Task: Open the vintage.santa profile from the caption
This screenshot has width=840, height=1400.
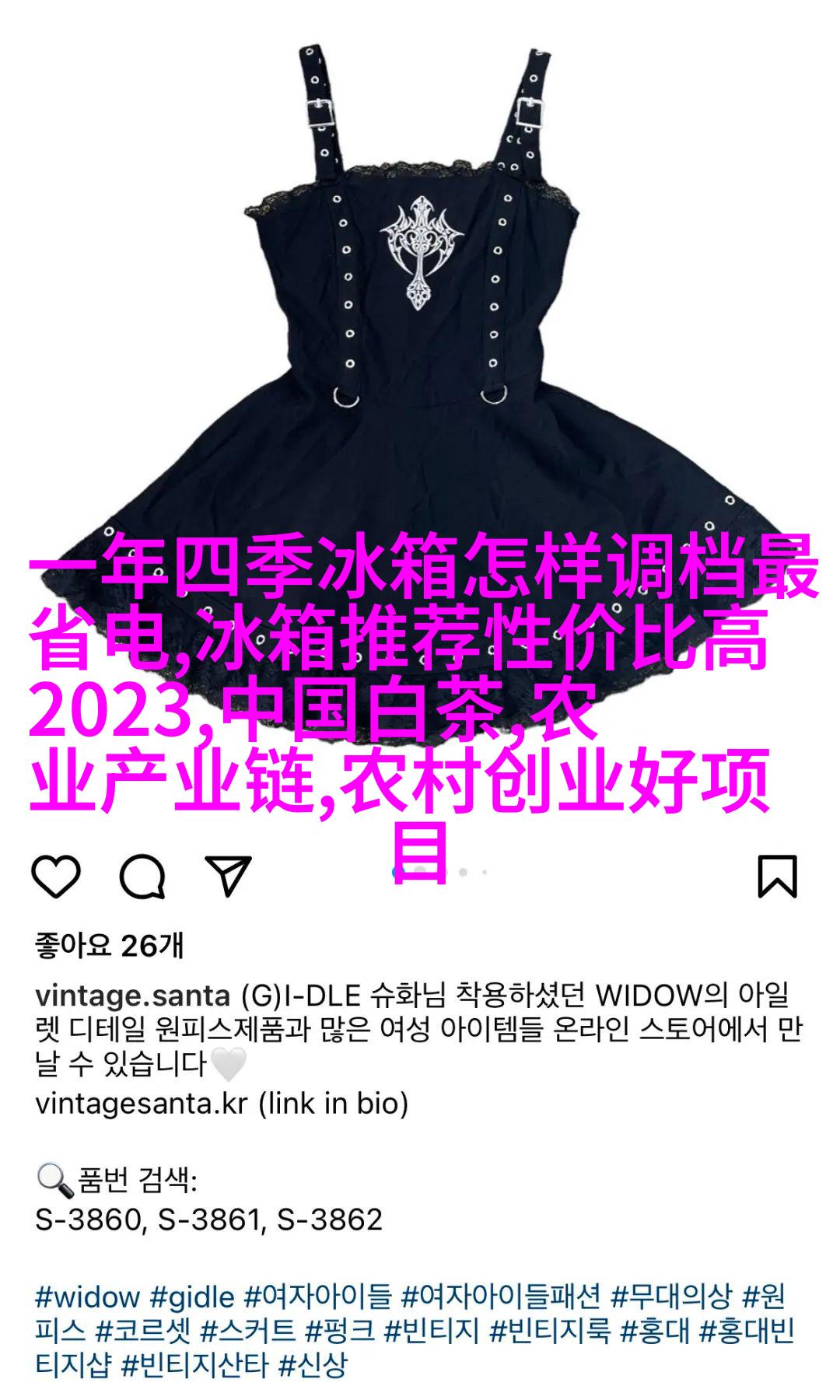Action: tap(132, 996)
